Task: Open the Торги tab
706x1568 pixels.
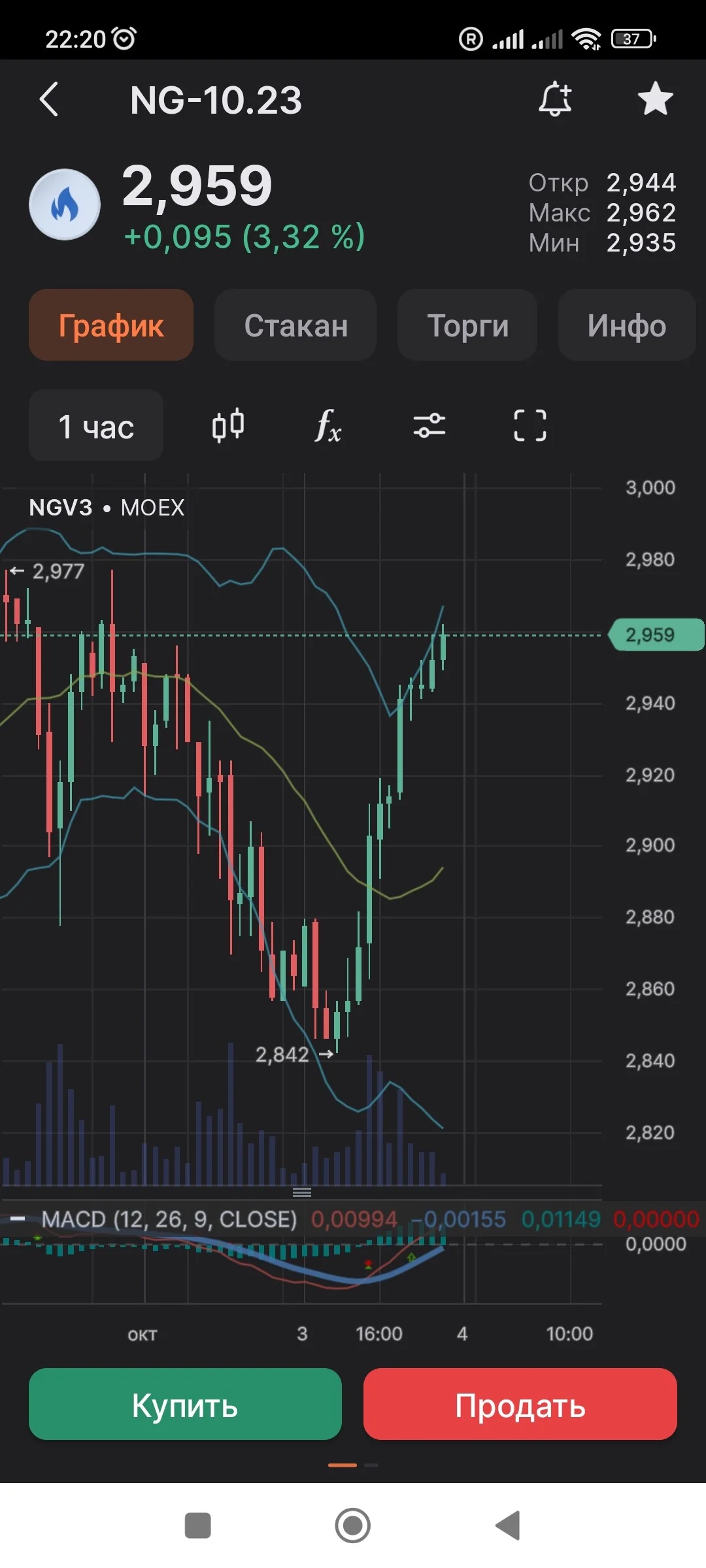Action: 467,325
